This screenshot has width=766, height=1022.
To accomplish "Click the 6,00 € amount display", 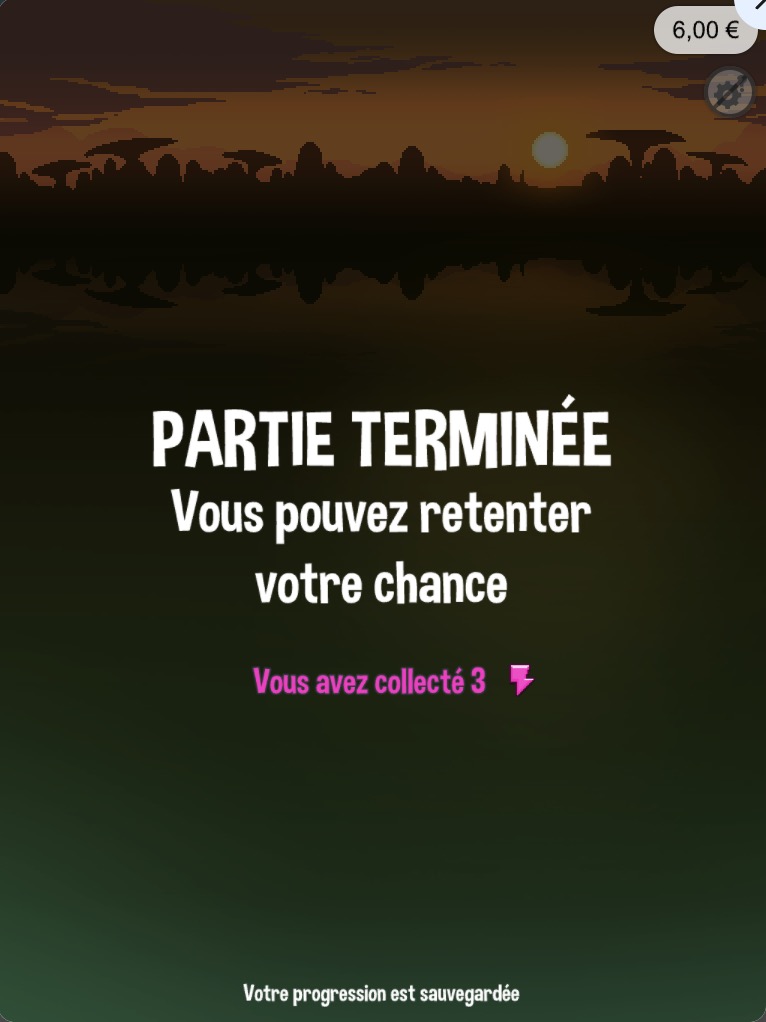I will point(704,30).
